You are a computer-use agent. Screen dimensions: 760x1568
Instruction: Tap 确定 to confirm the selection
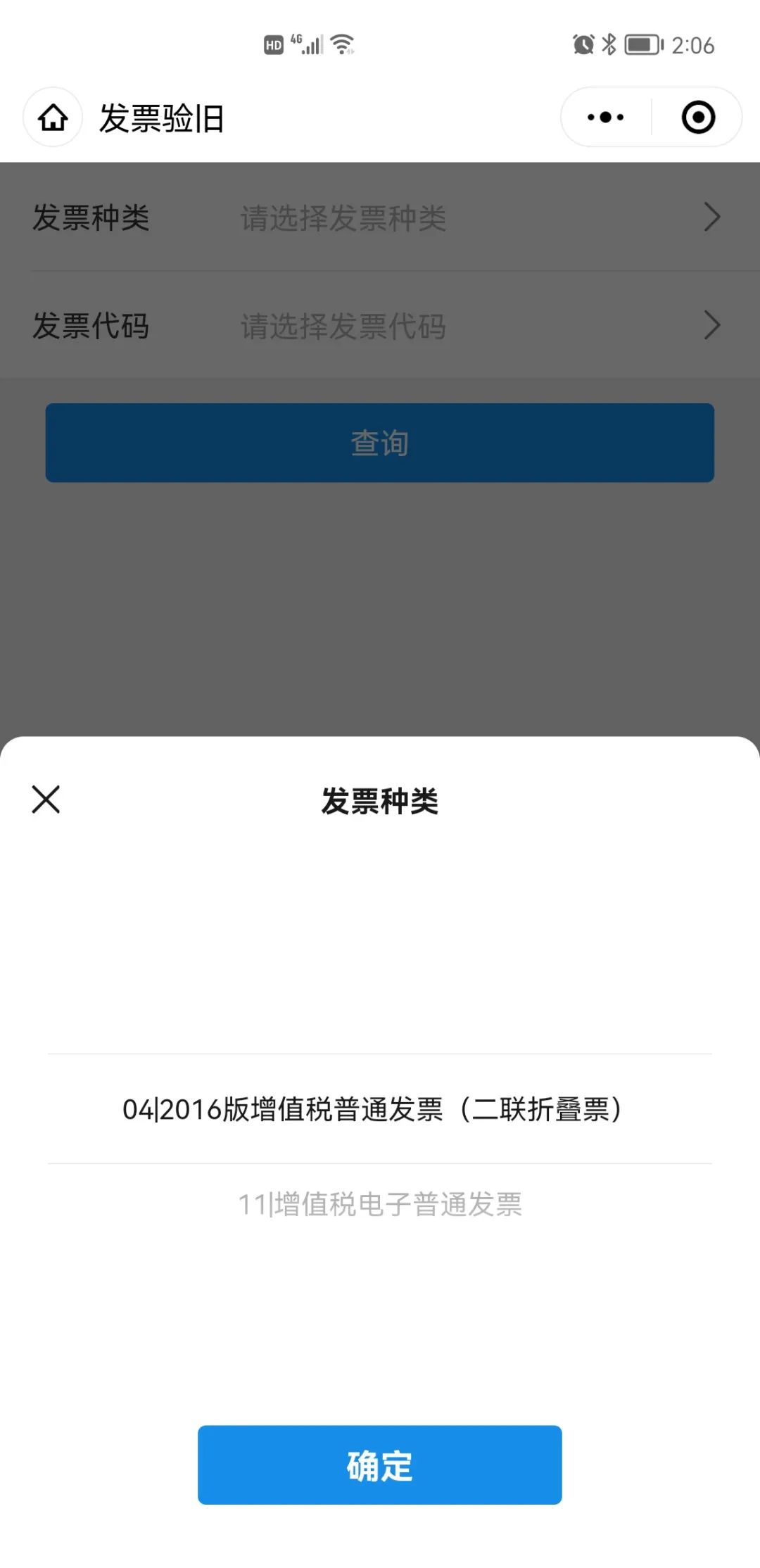coord(379,1465)
